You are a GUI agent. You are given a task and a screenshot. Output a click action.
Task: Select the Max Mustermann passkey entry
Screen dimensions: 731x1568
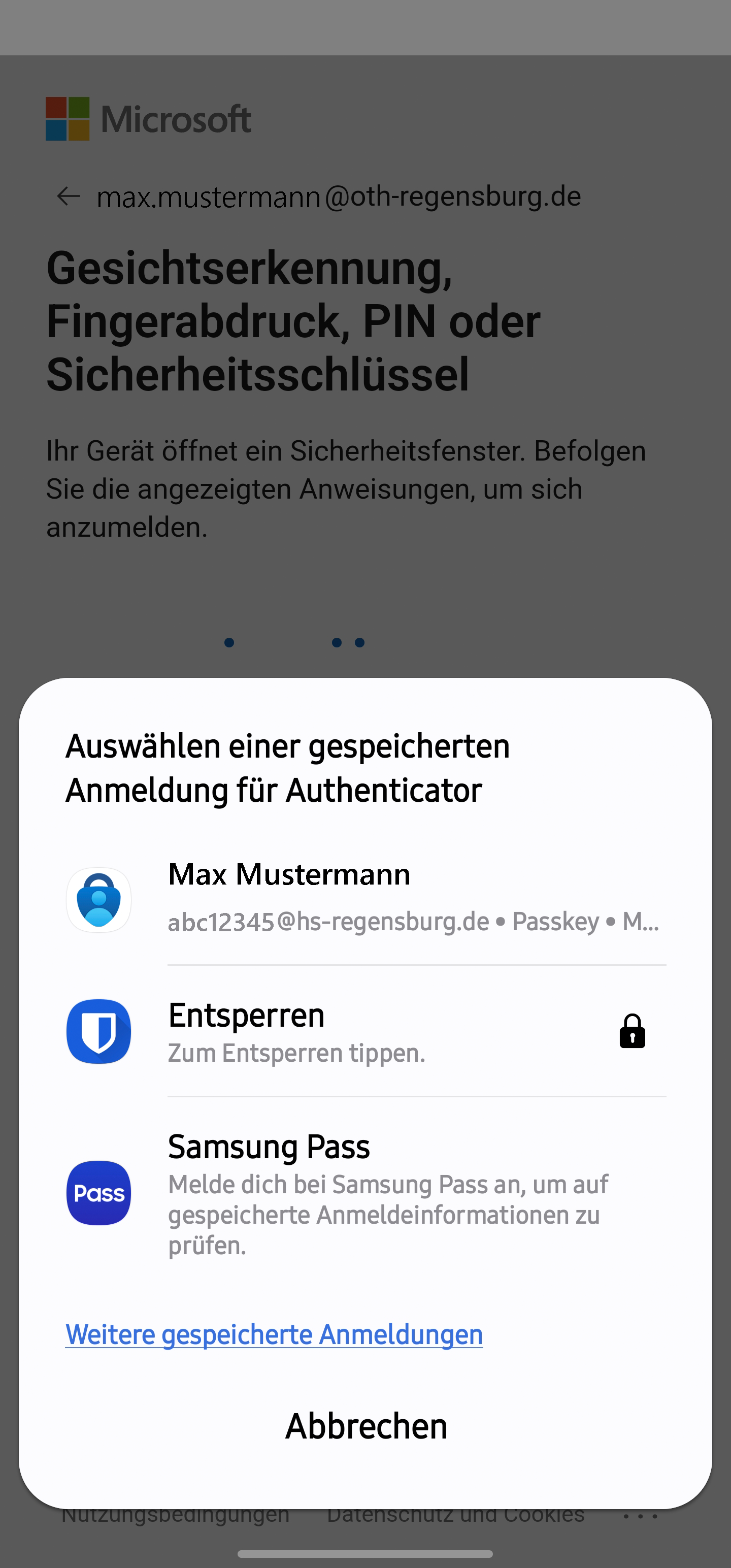click(x=365, y=898)
